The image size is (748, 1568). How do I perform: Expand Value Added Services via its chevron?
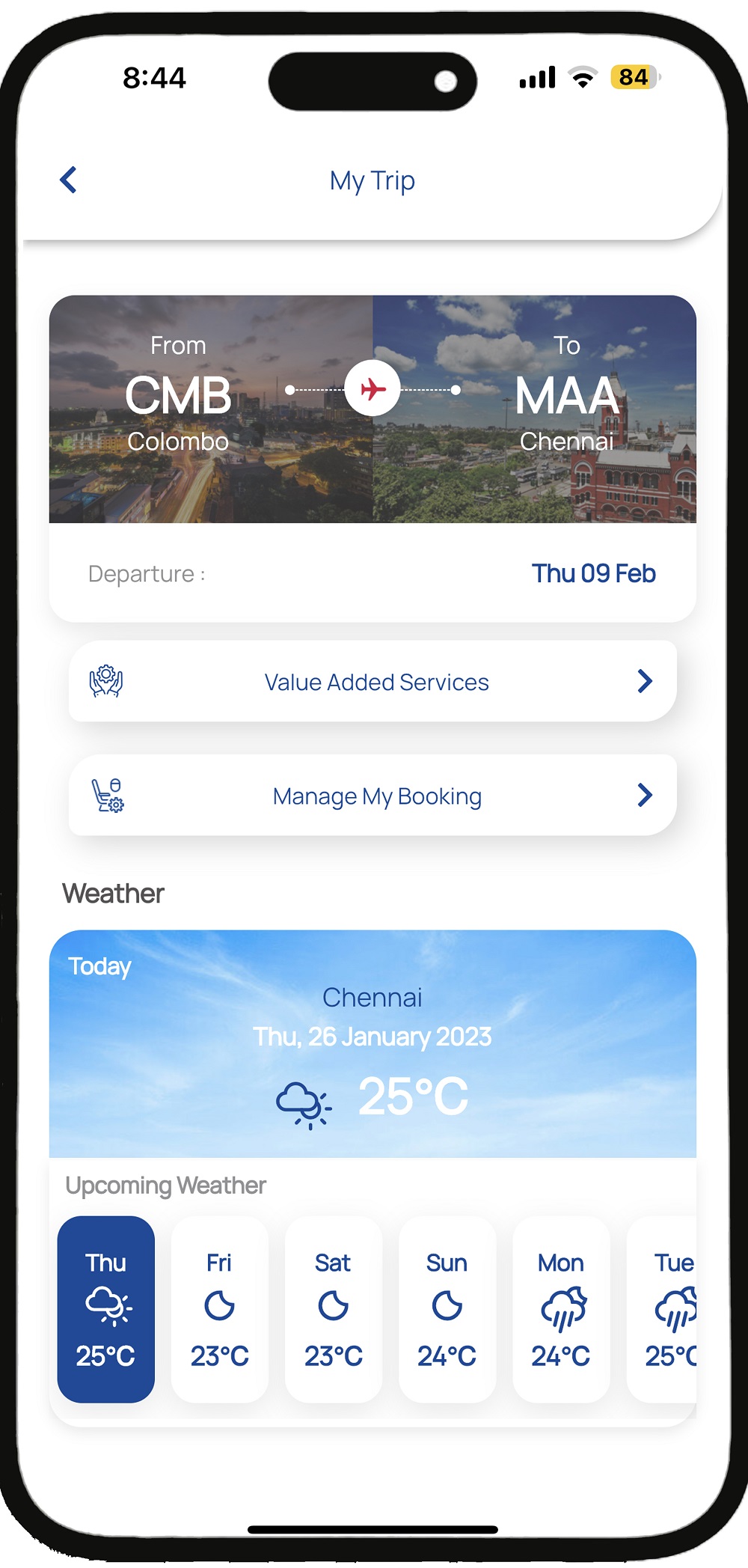645,681
